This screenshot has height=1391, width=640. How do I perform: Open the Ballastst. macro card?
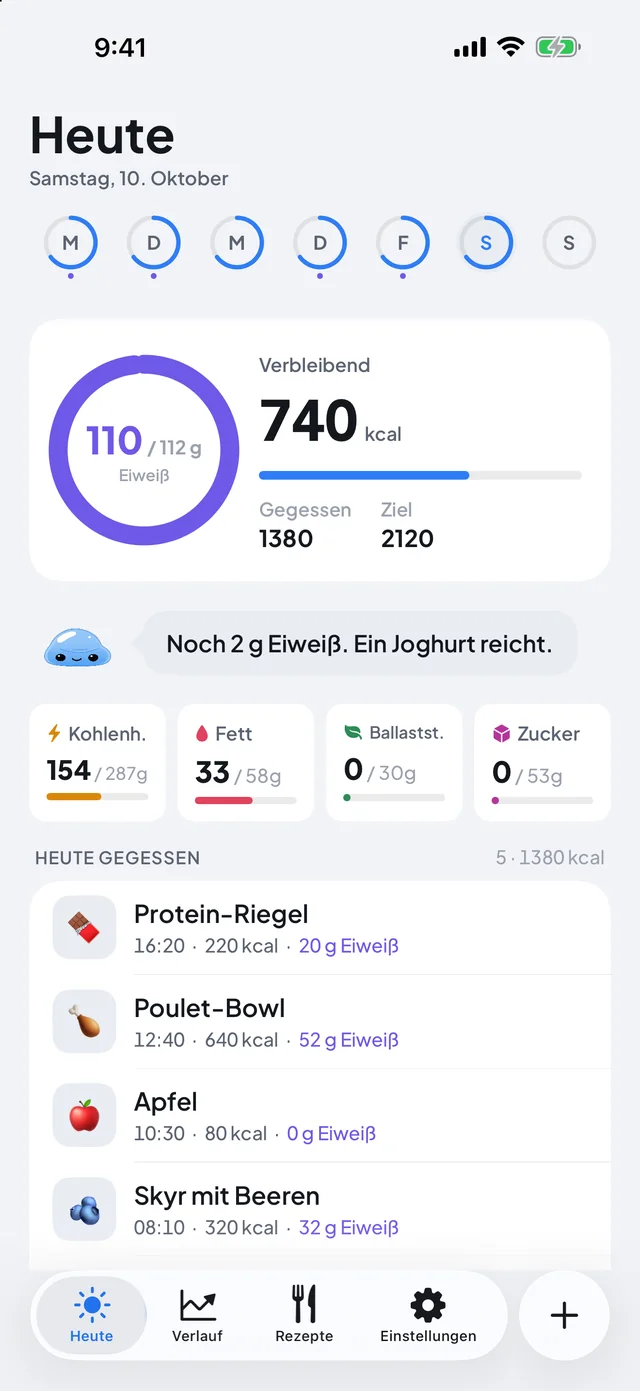click(x=394, y=762)
